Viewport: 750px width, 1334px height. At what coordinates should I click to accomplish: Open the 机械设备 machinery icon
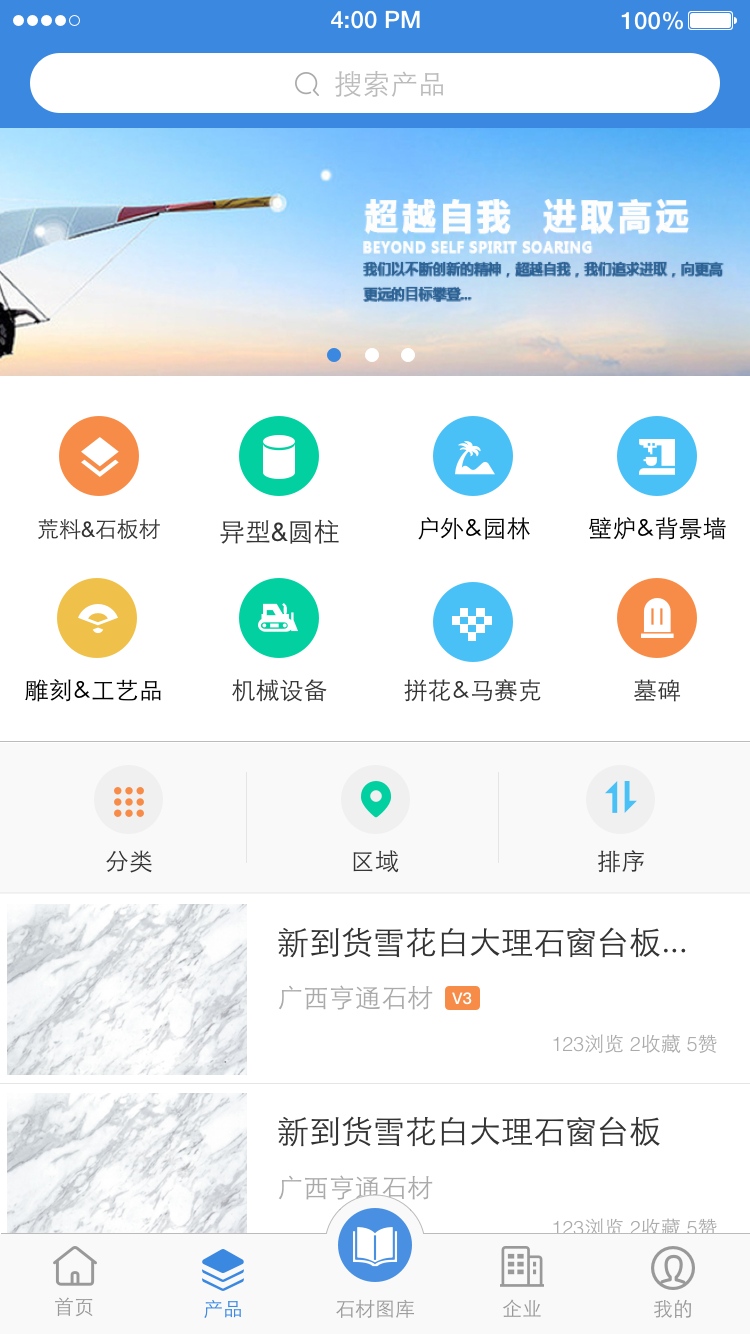coord(278,618)
